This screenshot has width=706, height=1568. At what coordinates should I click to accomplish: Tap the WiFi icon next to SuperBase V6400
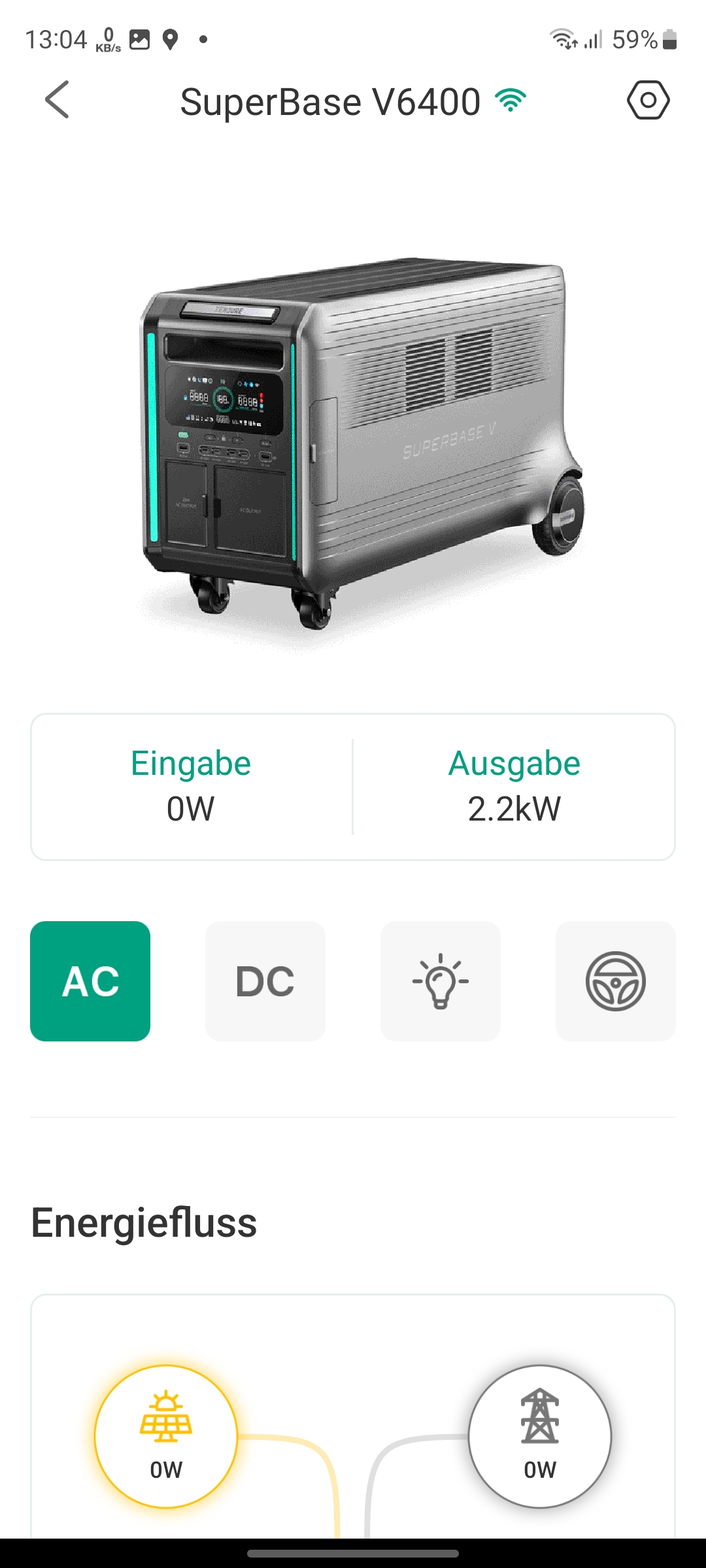coord(509,100)
